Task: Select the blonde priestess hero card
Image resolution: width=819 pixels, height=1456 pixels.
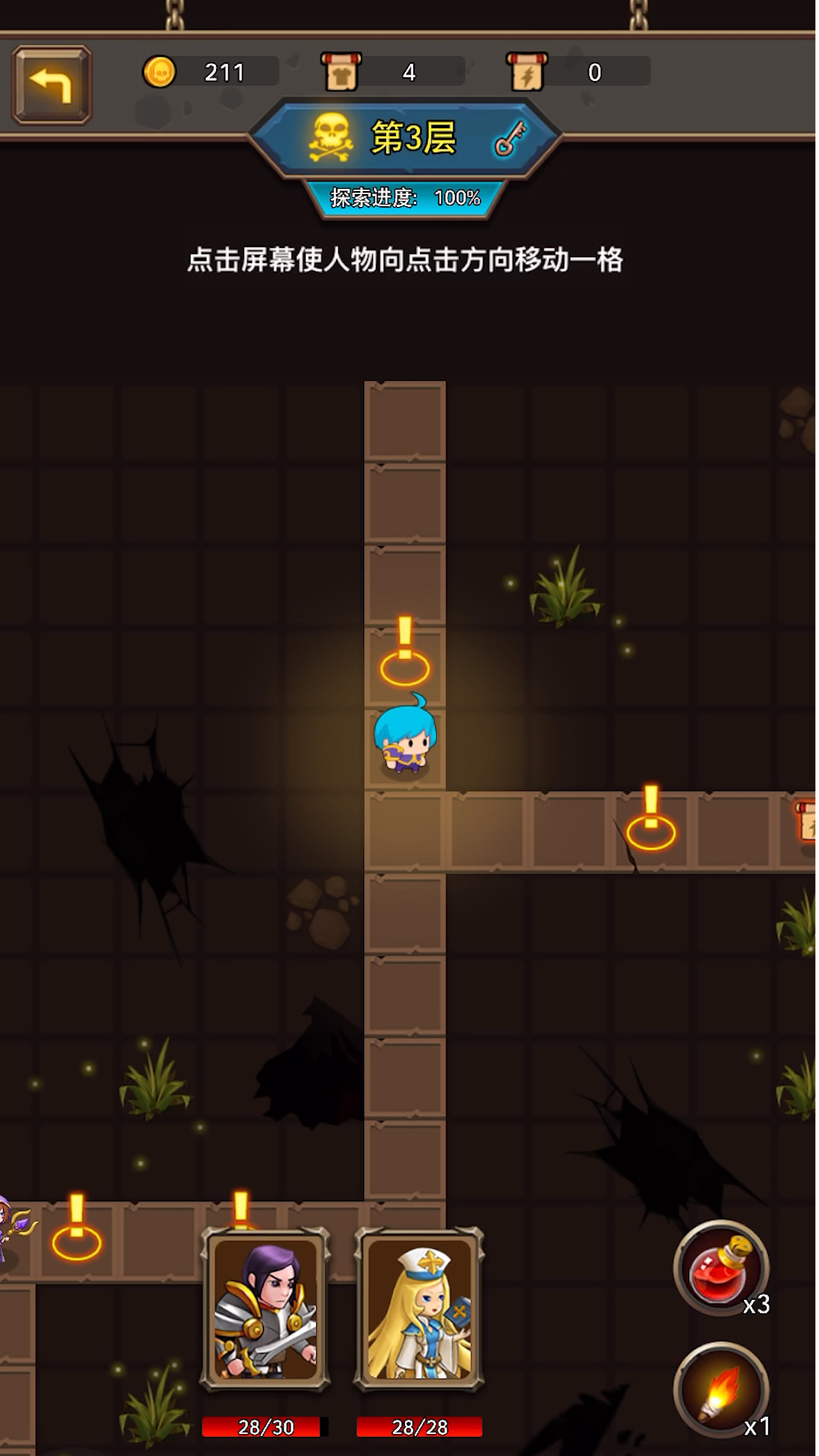Action: (x=419, y=1309)
